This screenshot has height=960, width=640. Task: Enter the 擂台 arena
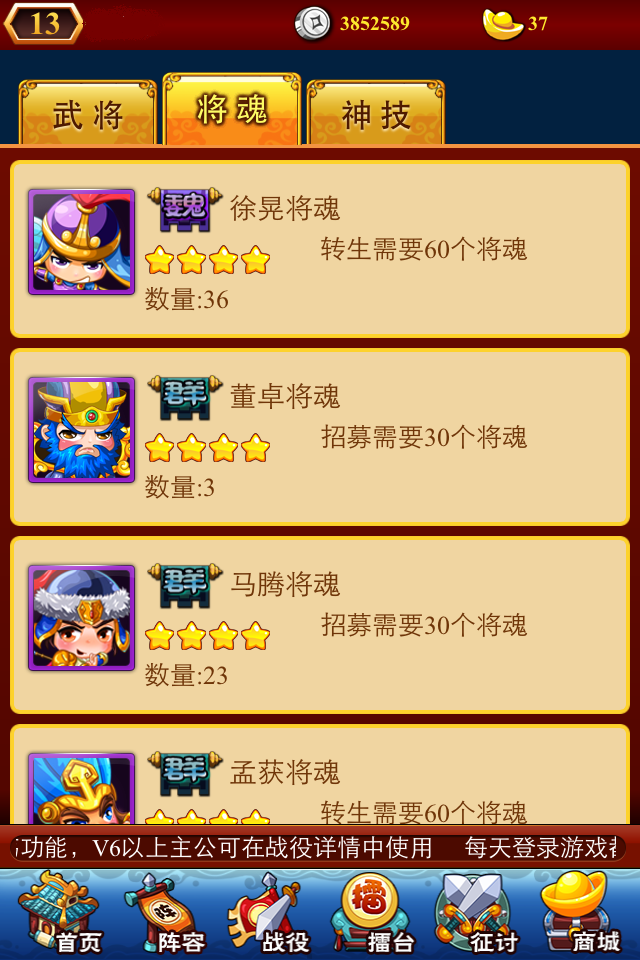click(372, 912)
